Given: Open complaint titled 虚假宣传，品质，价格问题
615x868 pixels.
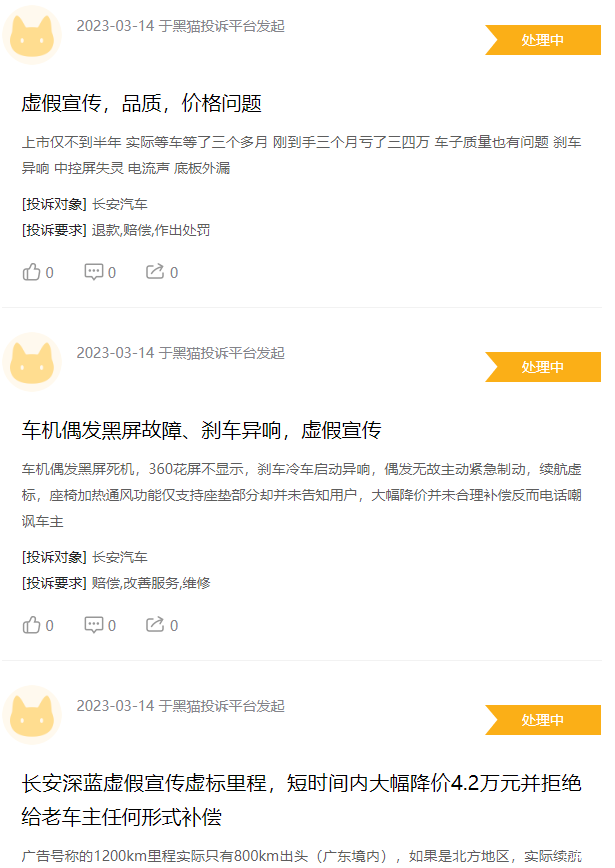Looking at the screenshot, I should pos(141,103).
